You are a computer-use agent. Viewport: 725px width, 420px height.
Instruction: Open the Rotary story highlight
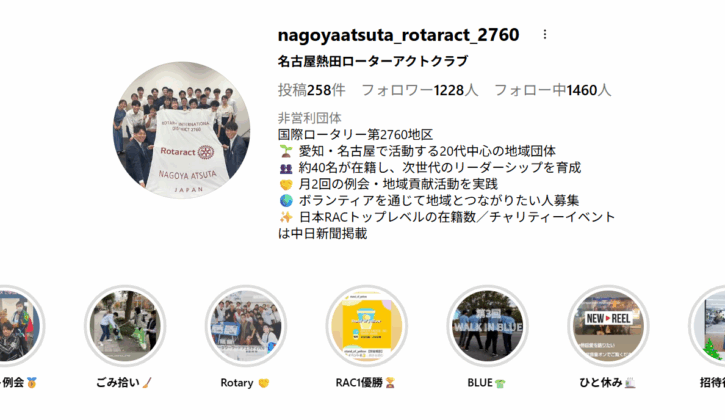tap(244, 327)
